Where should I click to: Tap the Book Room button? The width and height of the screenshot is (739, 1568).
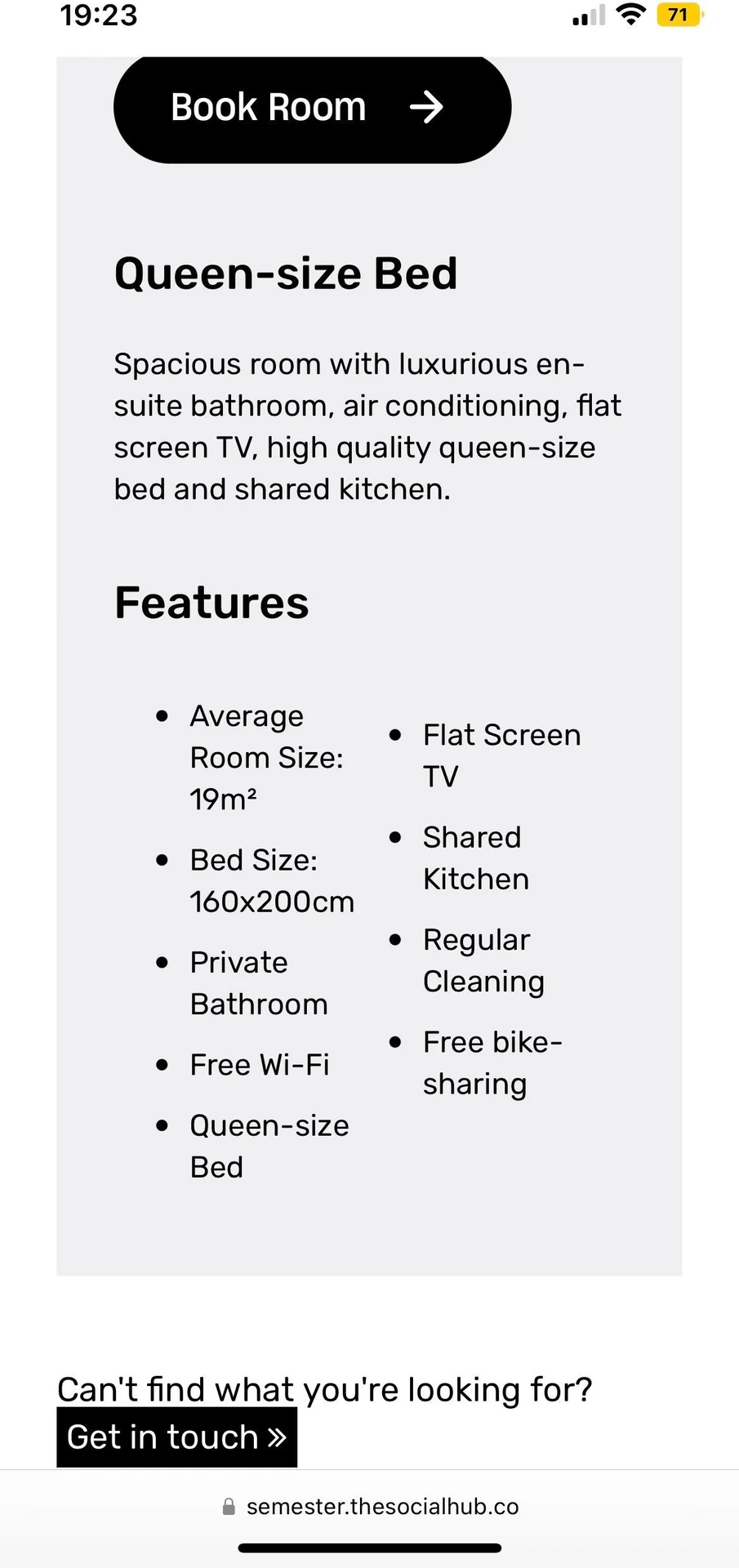coord(311,108)
